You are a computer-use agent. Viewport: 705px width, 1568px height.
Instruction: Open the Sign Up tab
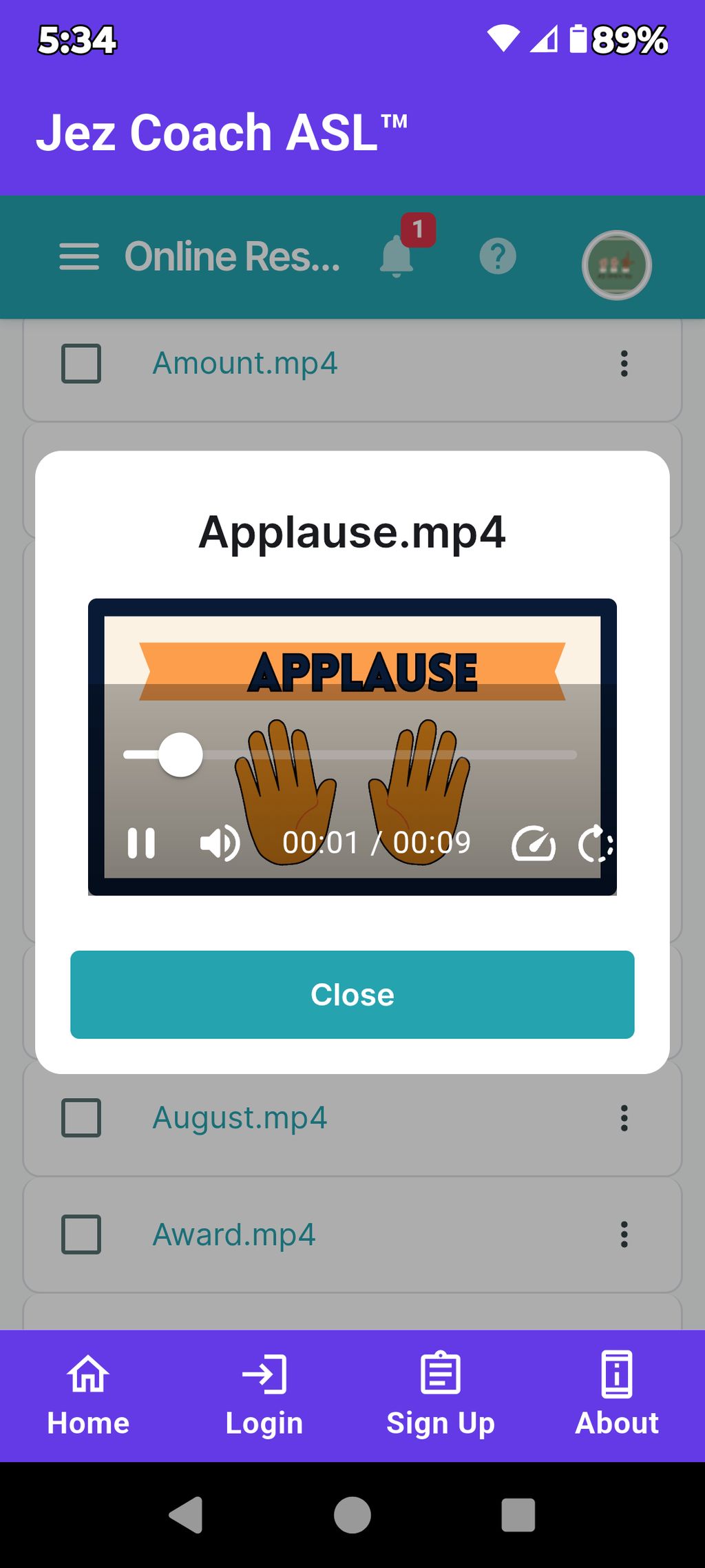click(441, 1395)
